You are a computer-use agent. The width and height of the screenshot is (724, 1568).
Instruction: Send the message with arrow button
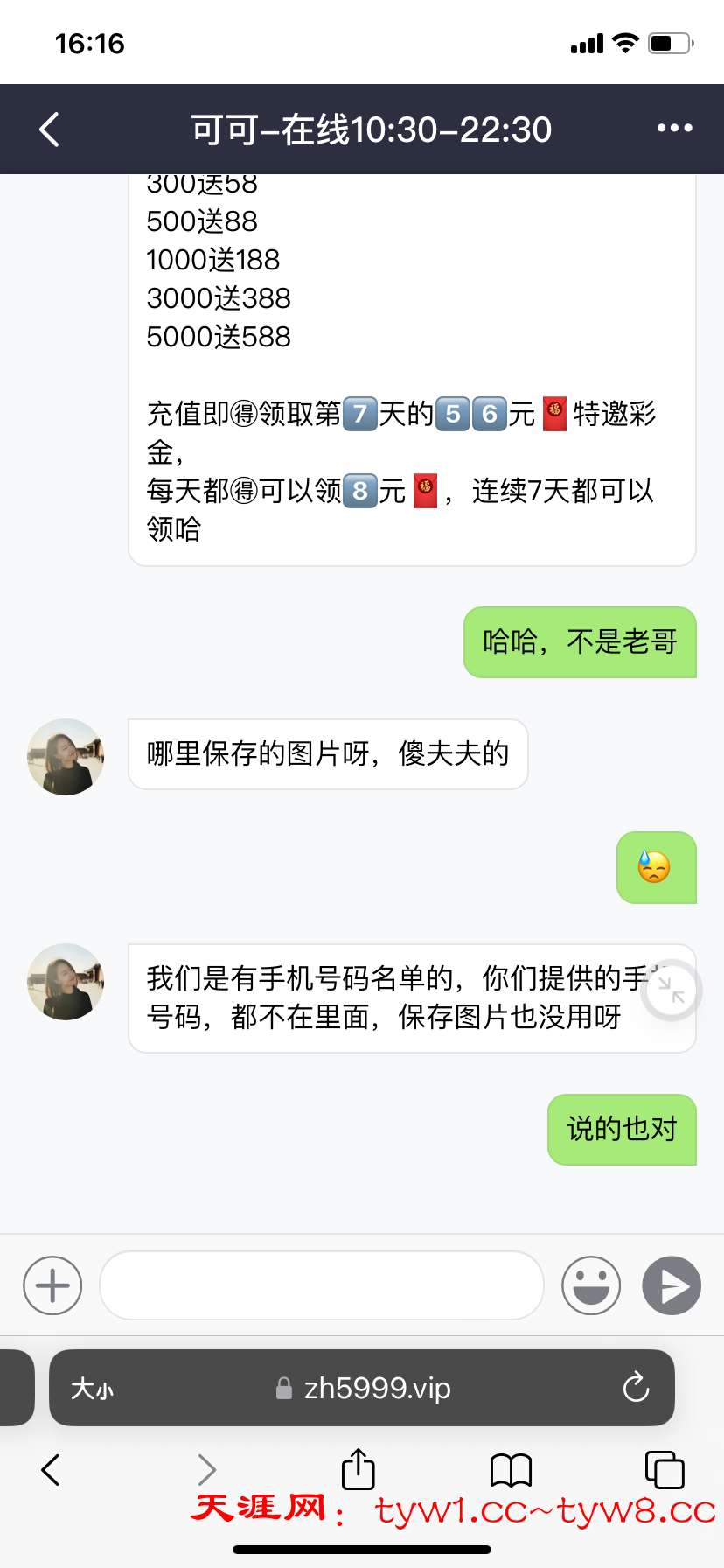672,1285
